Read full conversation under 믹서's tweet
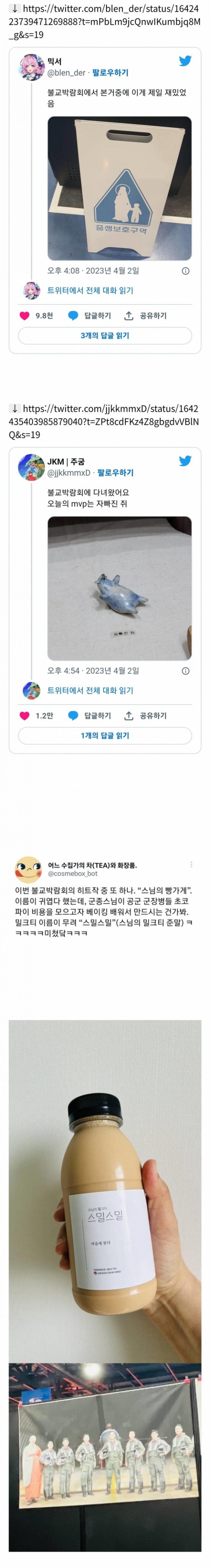210x1568 pixels. (90, 290)
